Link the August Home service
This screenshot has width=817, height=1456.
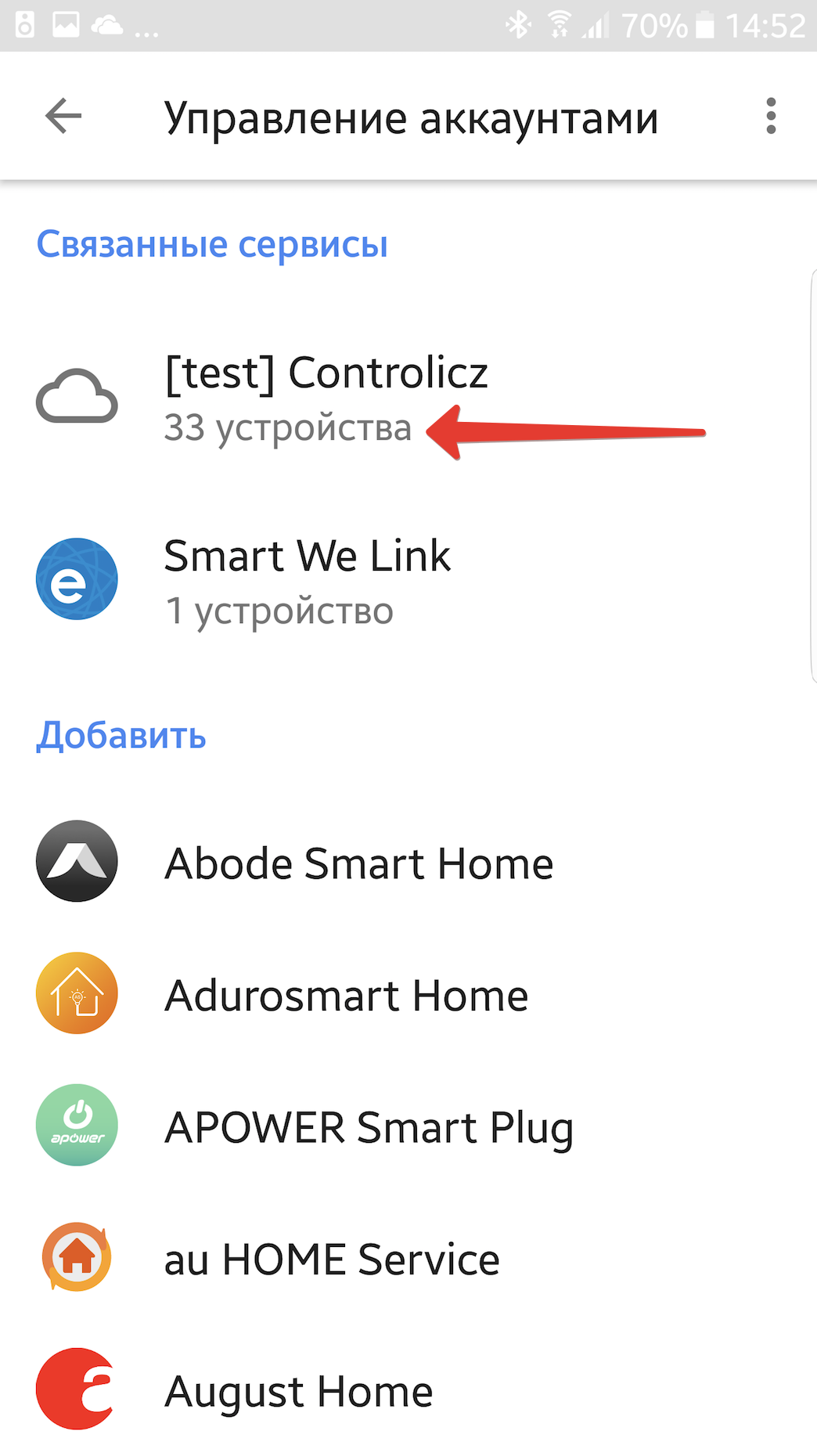click(x=298, y=1392)
